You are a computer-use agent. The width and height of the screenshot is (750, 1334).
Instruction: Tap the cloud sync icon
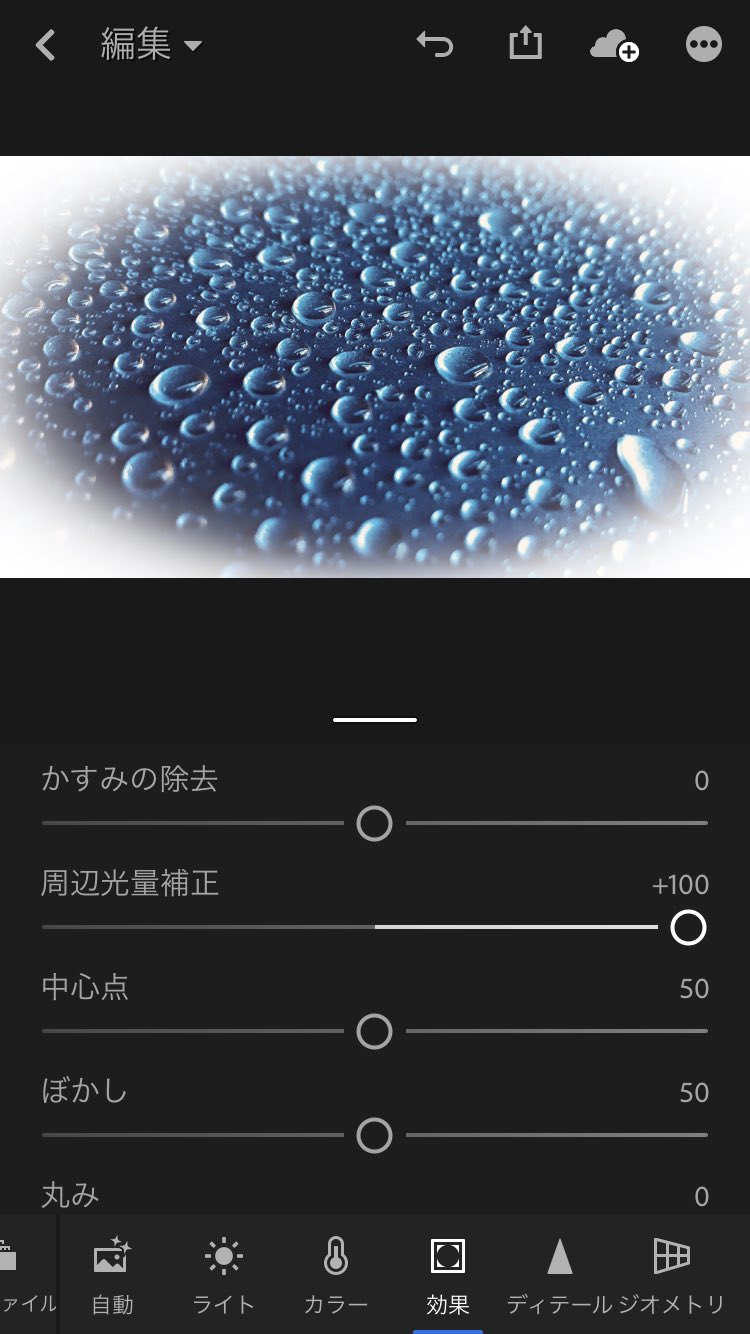pyautogui.click(x=614, y=45)
